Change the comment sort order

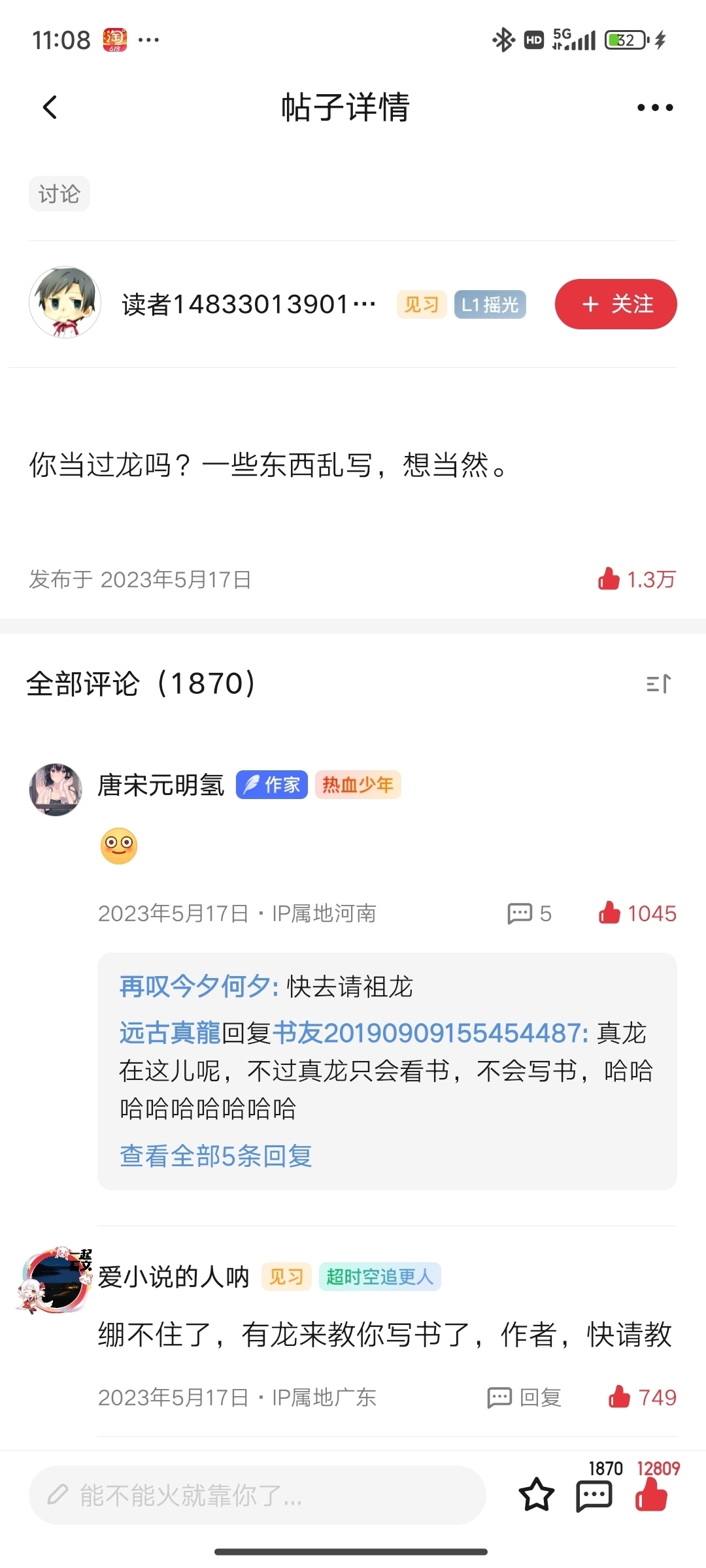coord(658,684)
